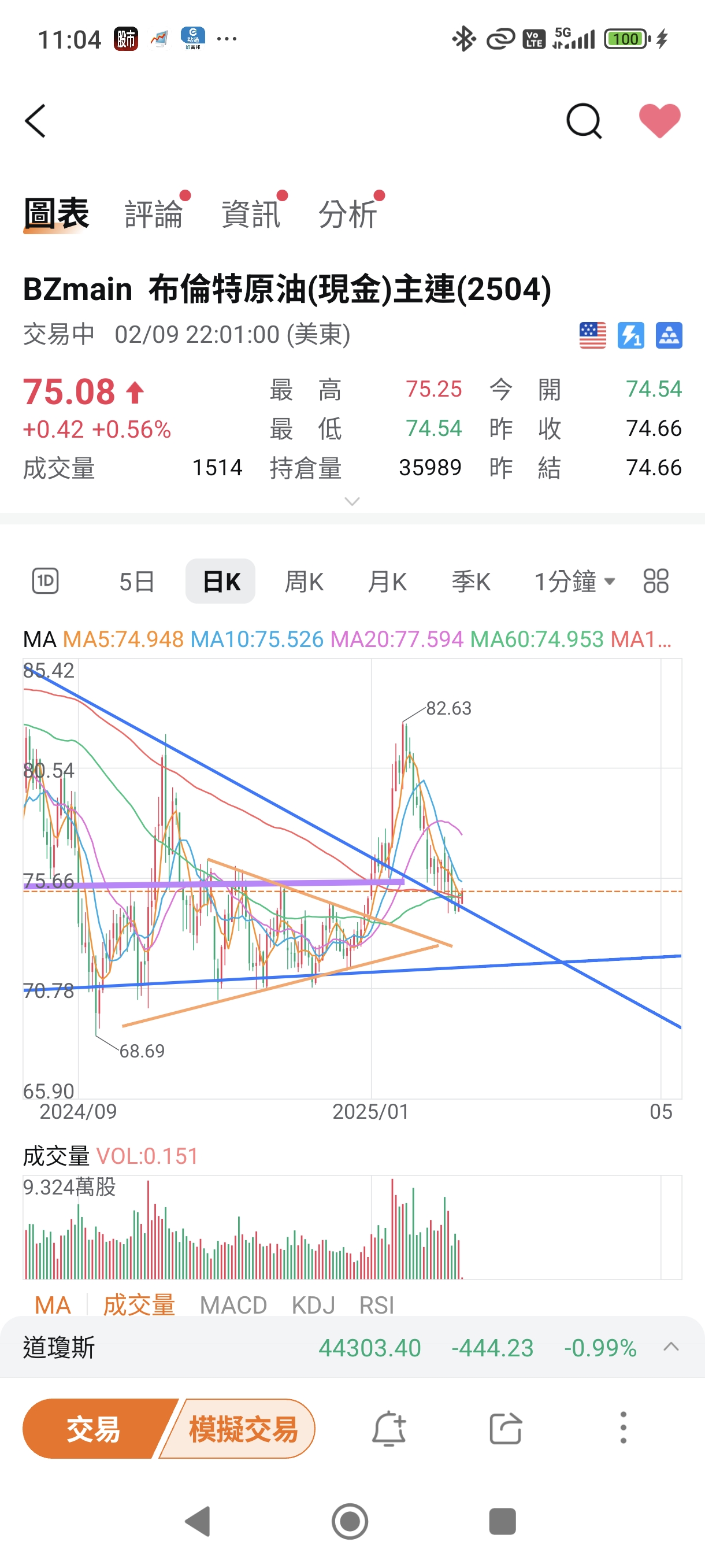The image size is (705, 1568).
Task: Select the 5日 chart period
Action: click(x=137, y=581)
